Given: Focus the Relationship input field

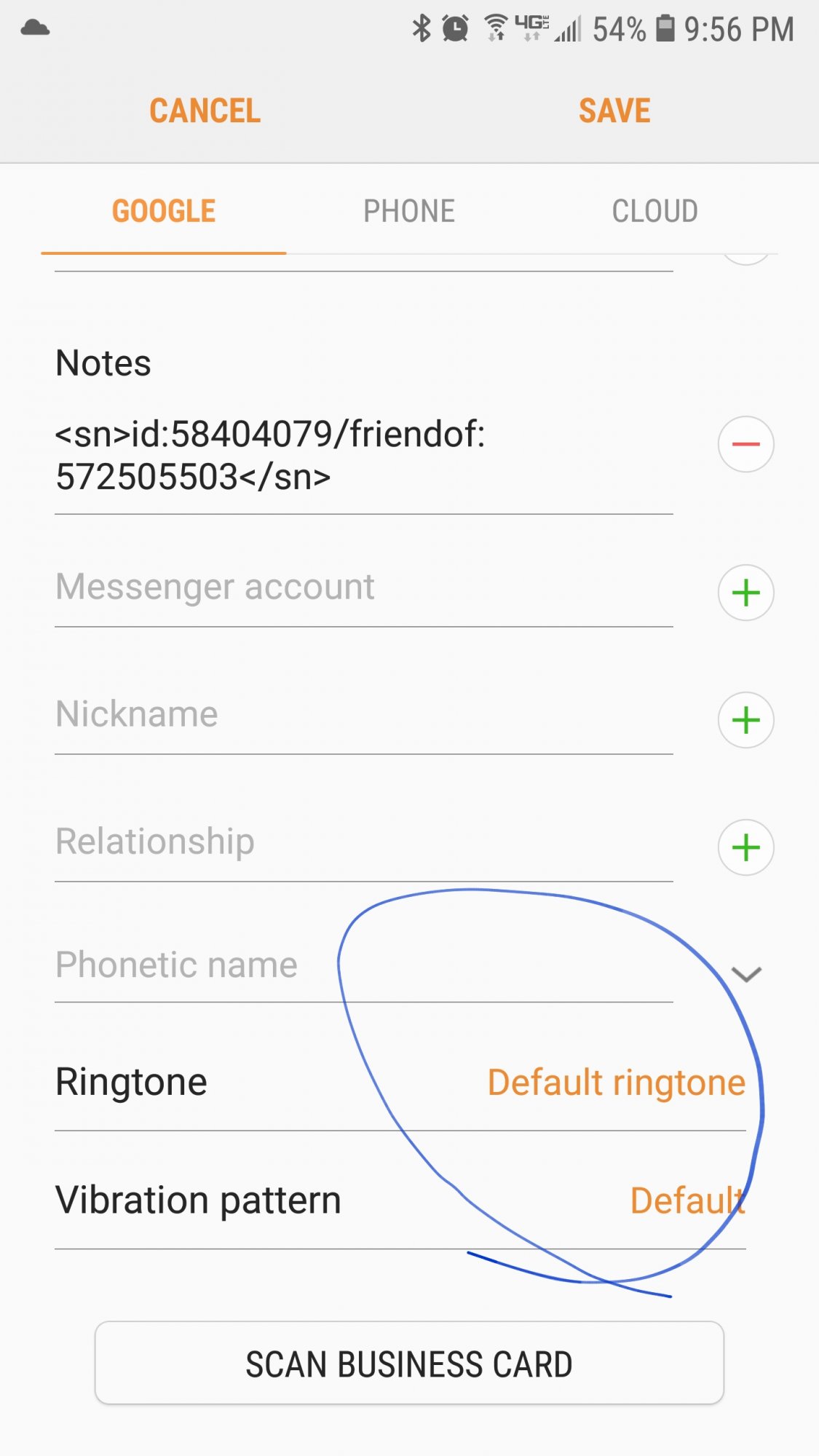Looking at the screenshot, I should 364,842.
